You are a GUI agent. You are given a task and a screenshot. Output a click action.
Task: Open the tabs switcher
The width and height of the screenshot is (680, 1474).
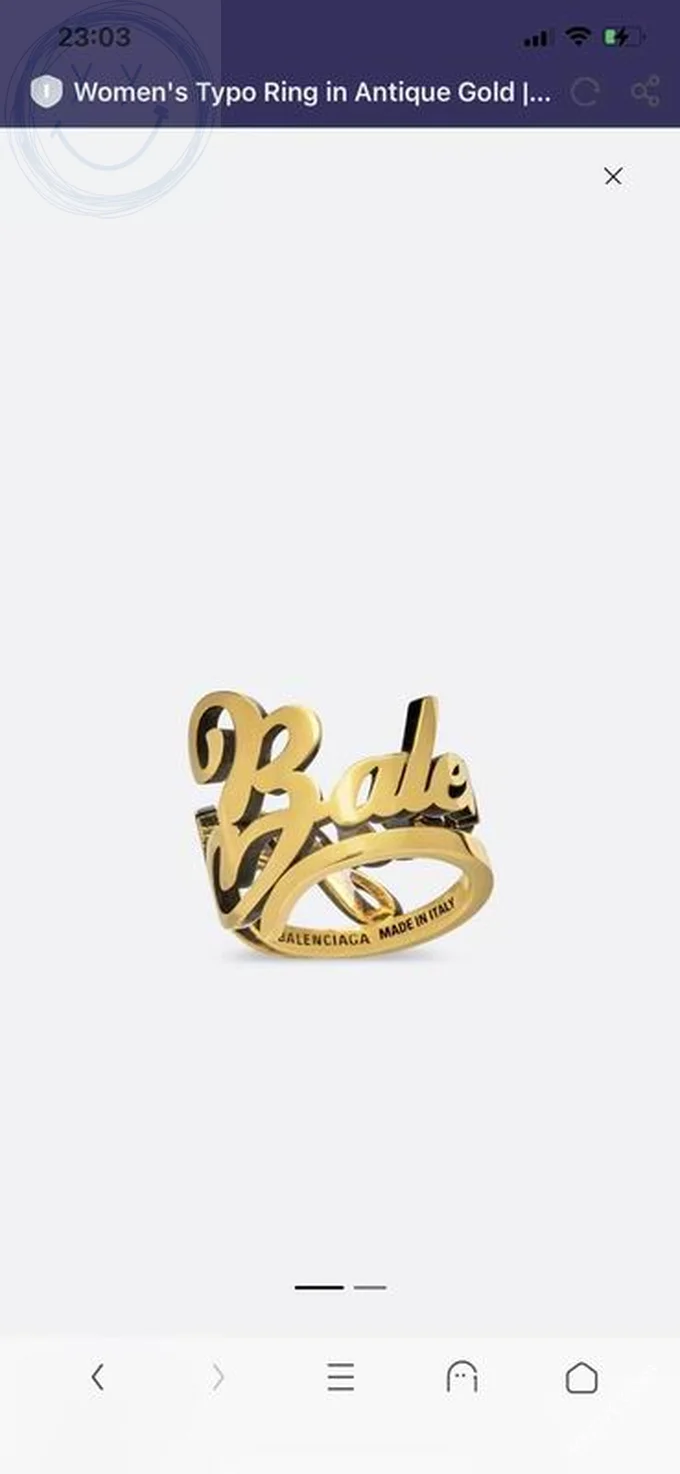click(x=461, y=1378)
